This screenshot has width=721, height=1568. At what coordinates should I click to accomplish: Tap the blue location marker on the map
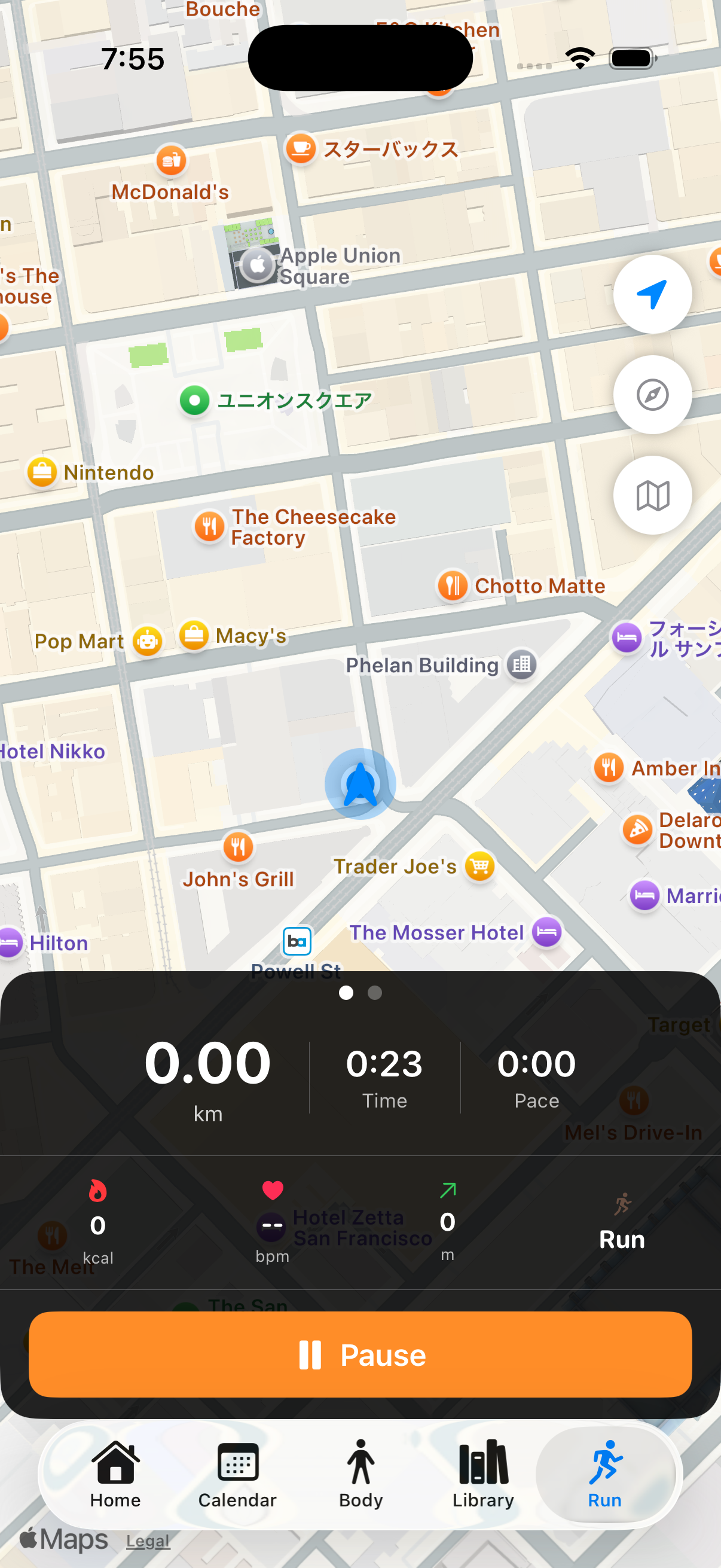click(x=361, y=784)
